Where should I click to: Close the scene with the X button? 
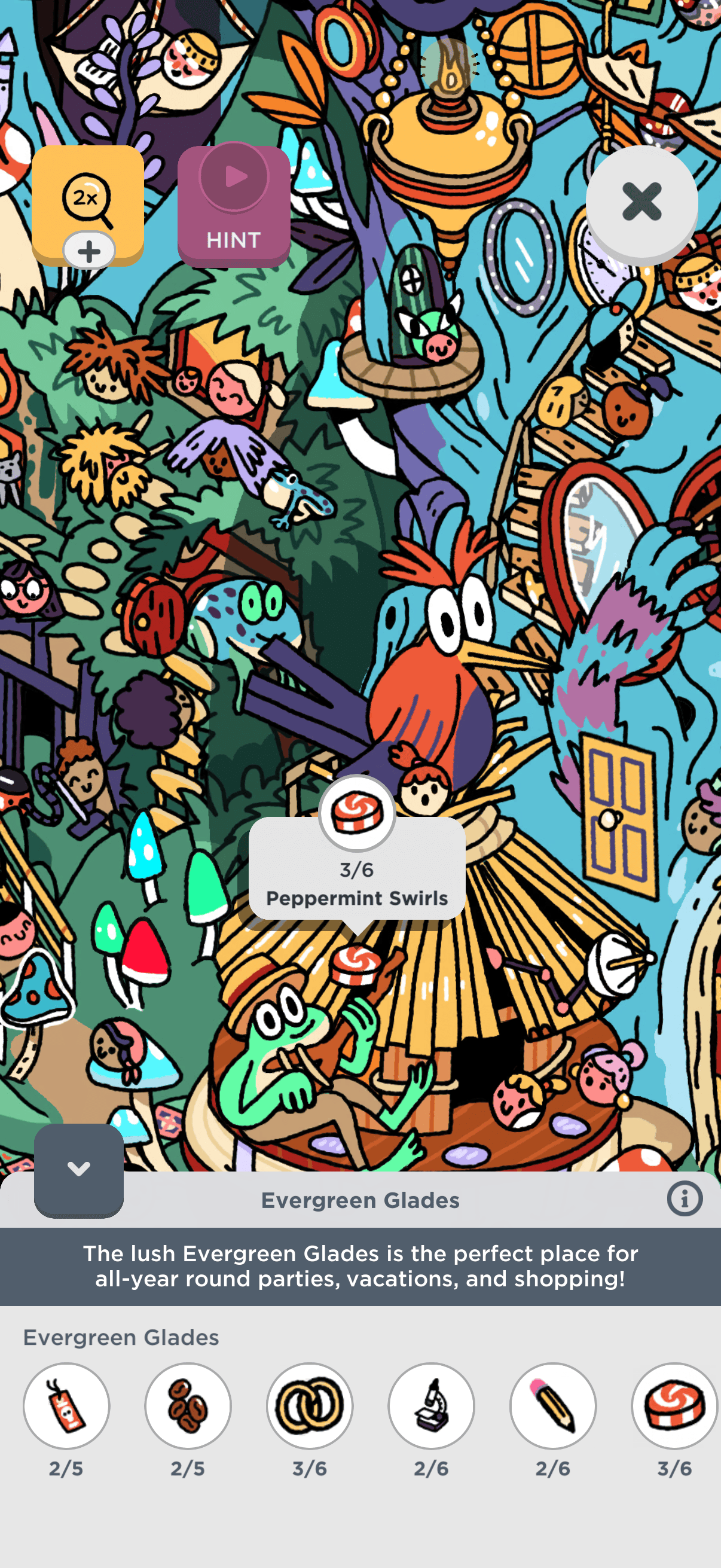click(x=641, y=202)
